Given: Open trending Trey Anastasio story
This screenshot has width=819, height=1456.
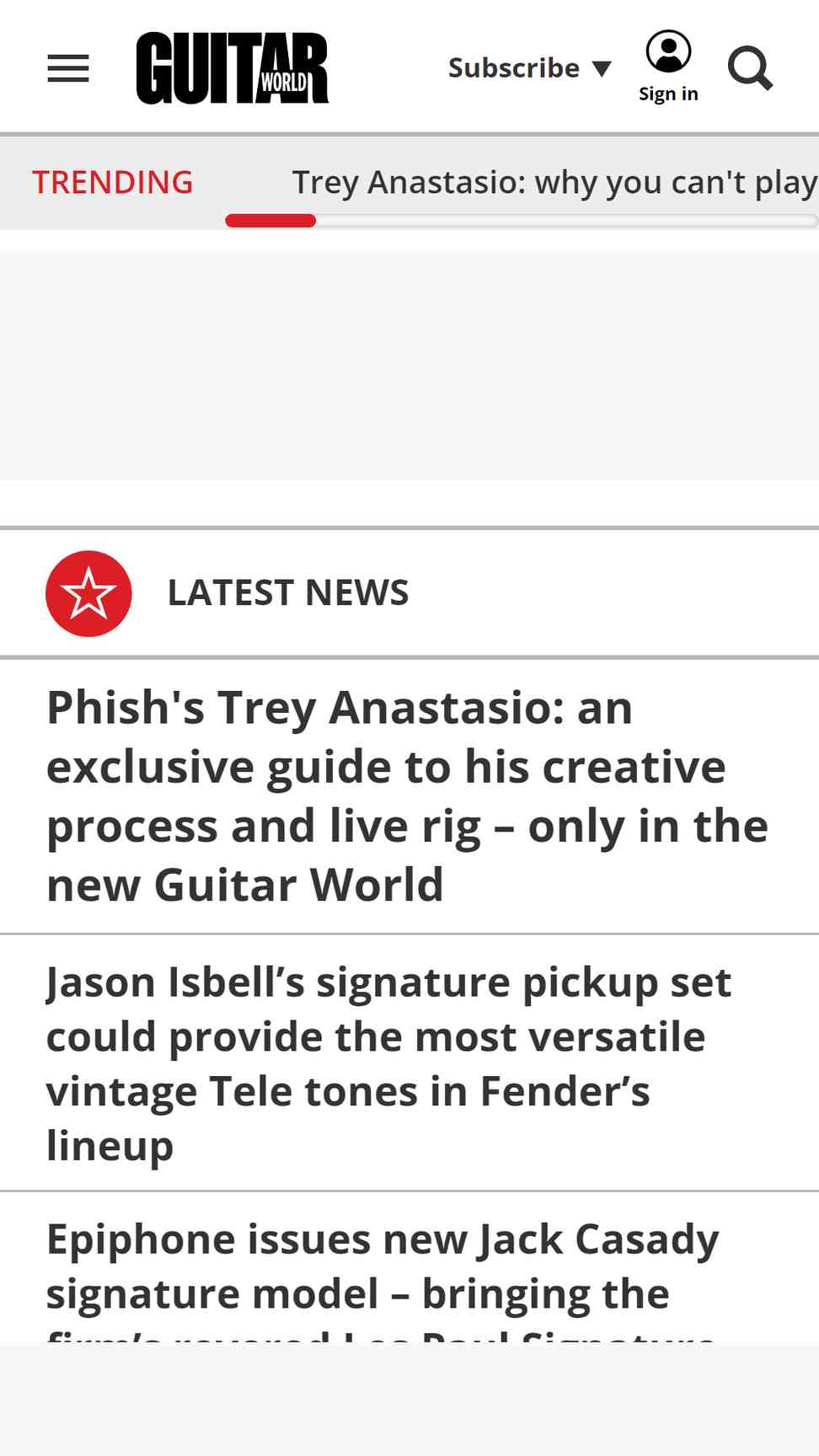Looking at the screenshot, I should [x=554, y=182].
